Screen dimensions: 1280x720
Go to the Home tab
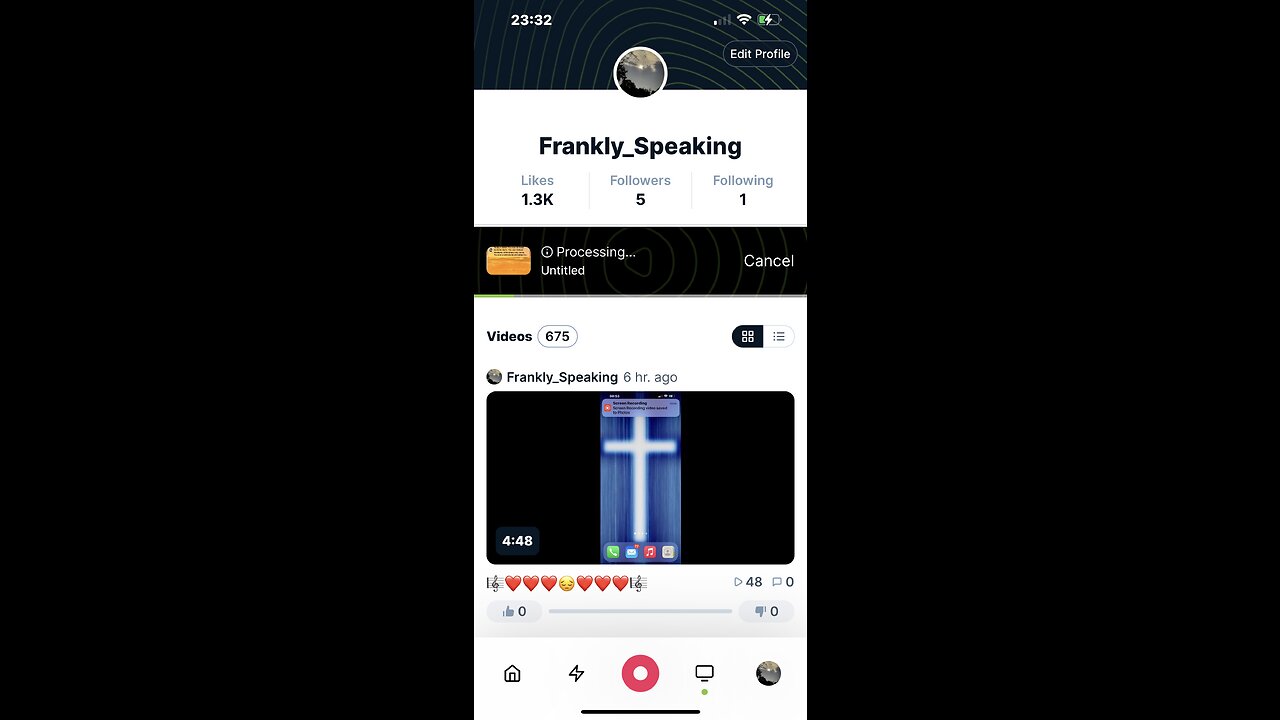click(x=512, y=673)
